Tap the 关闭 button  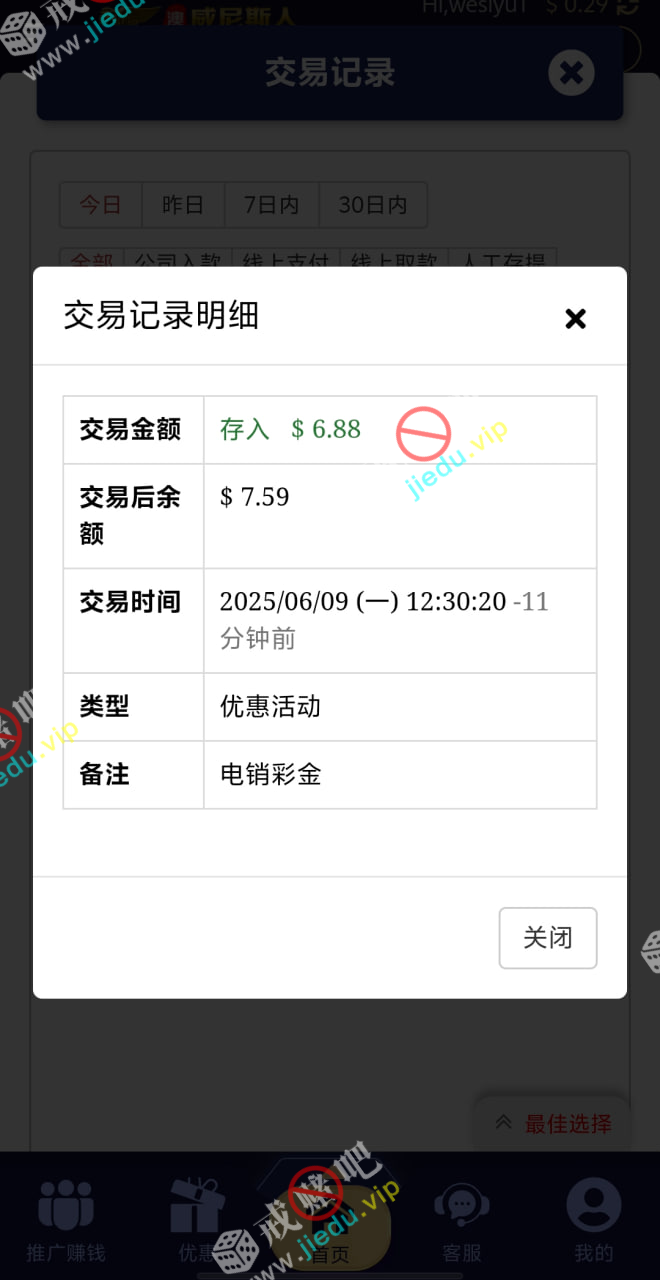coord(547,938)
